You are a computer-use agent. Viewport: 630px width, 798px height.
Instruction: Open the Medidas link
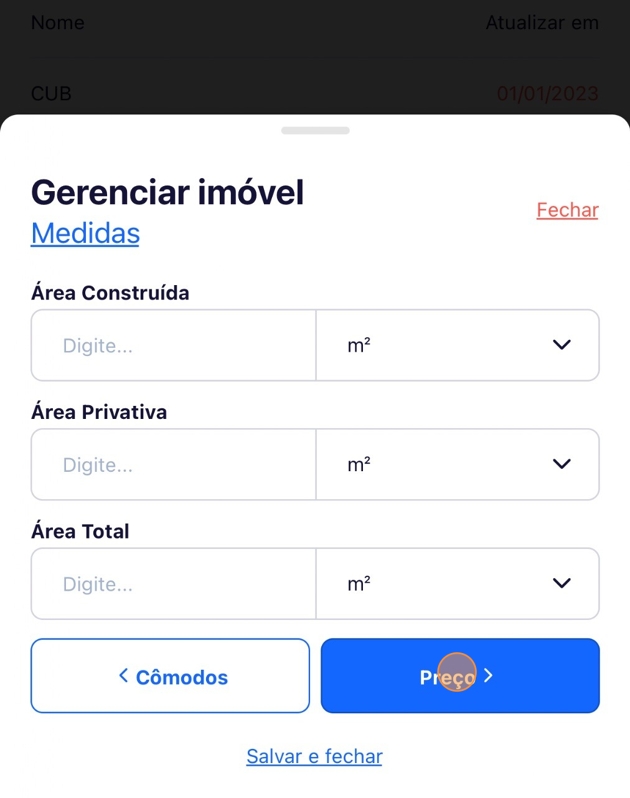pos(85,233)
